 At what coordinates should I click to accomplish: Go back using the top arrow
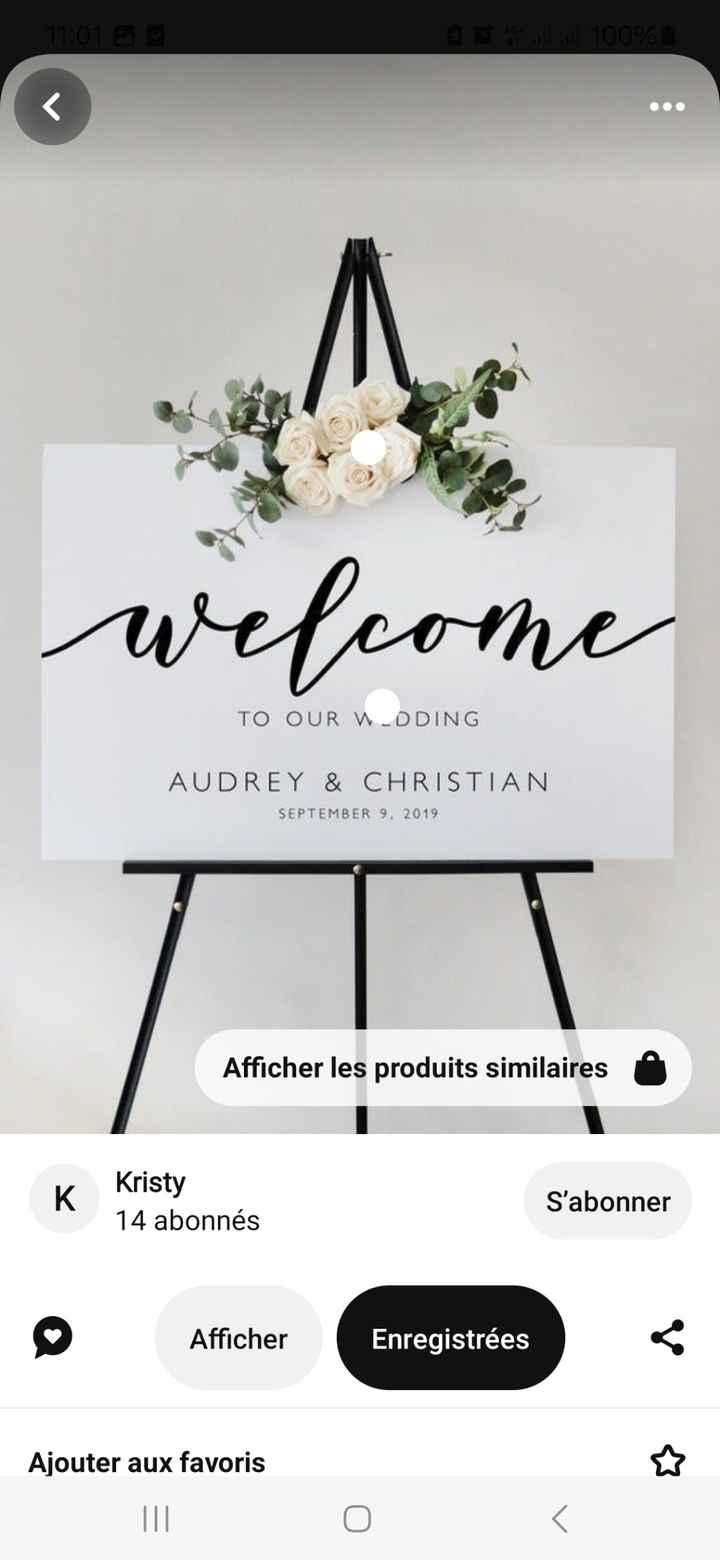tap(52, 107)
